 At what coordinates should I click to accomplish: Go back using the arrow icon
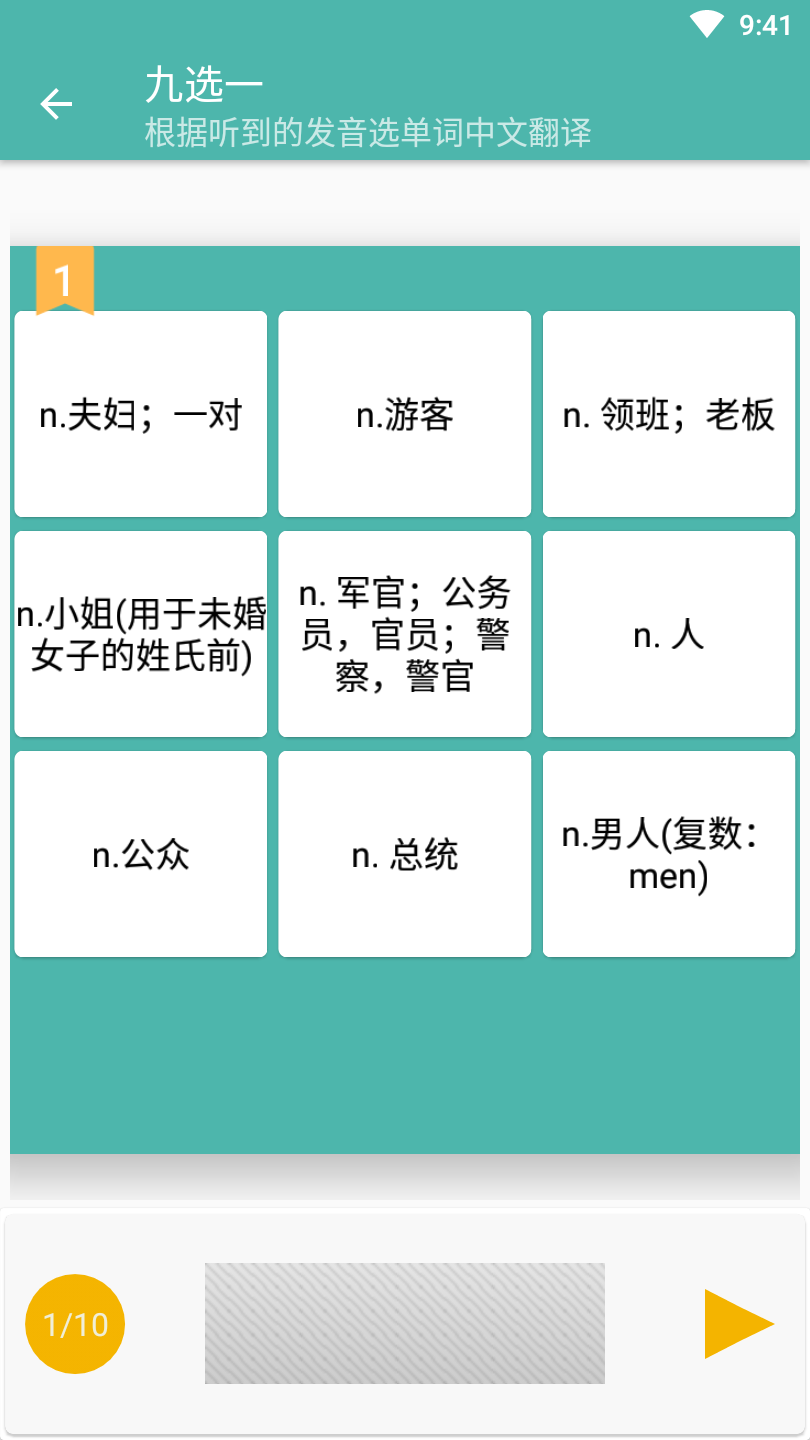click(x=56, y=104)
